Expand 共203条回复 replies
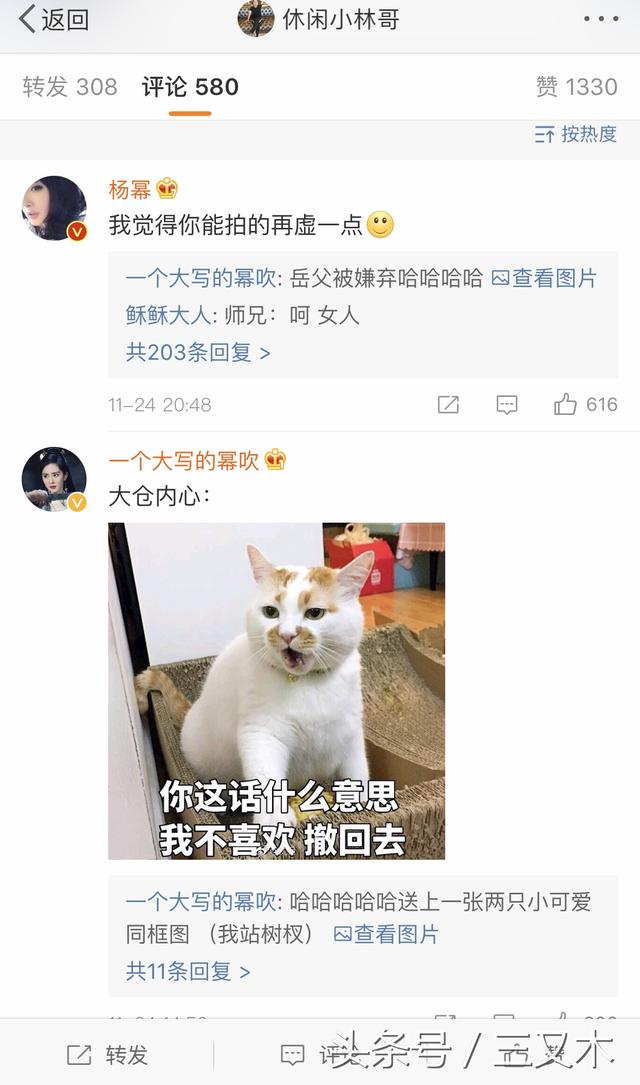640x1085 pixels. [198, 352]
